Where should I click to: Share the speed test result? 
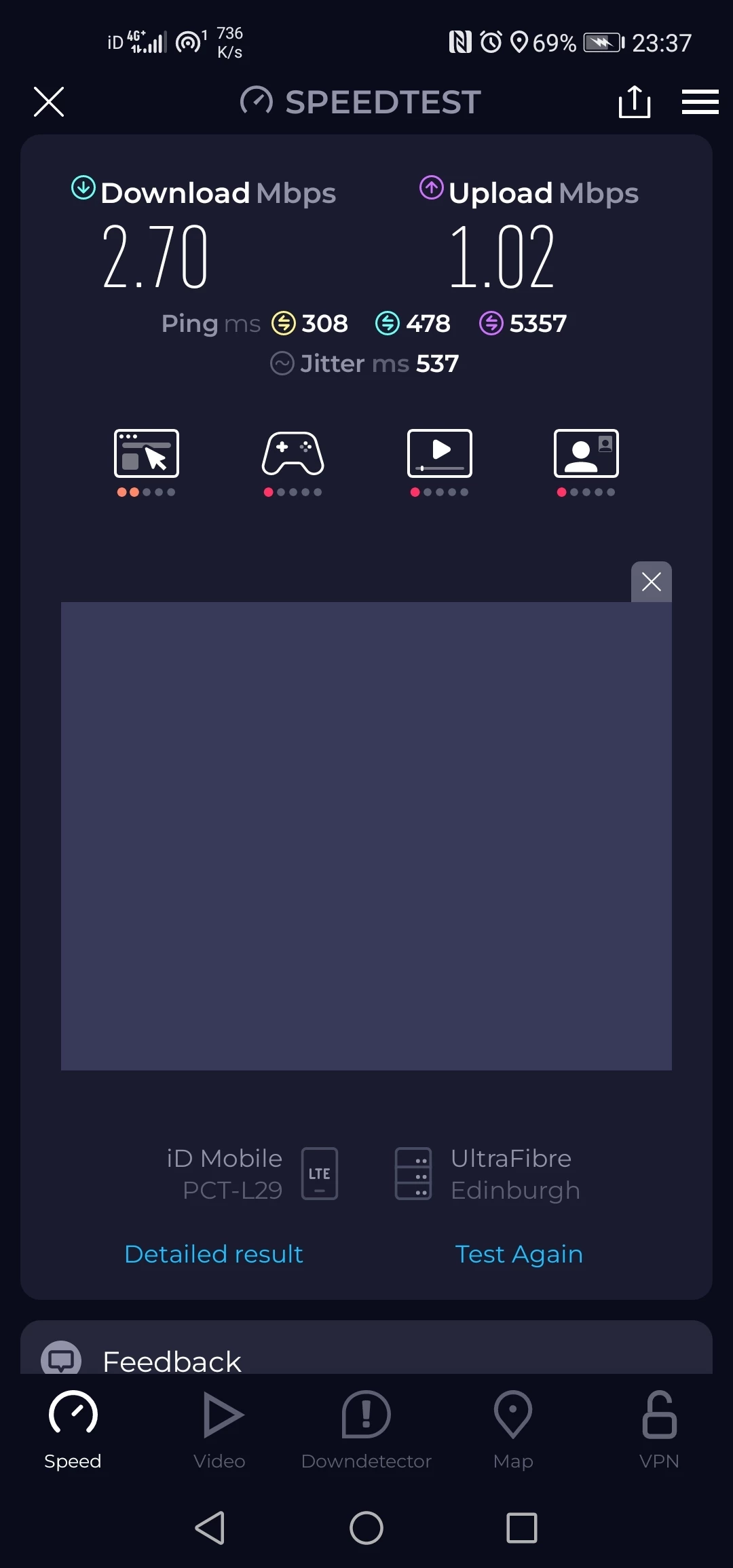pos(635,102)
